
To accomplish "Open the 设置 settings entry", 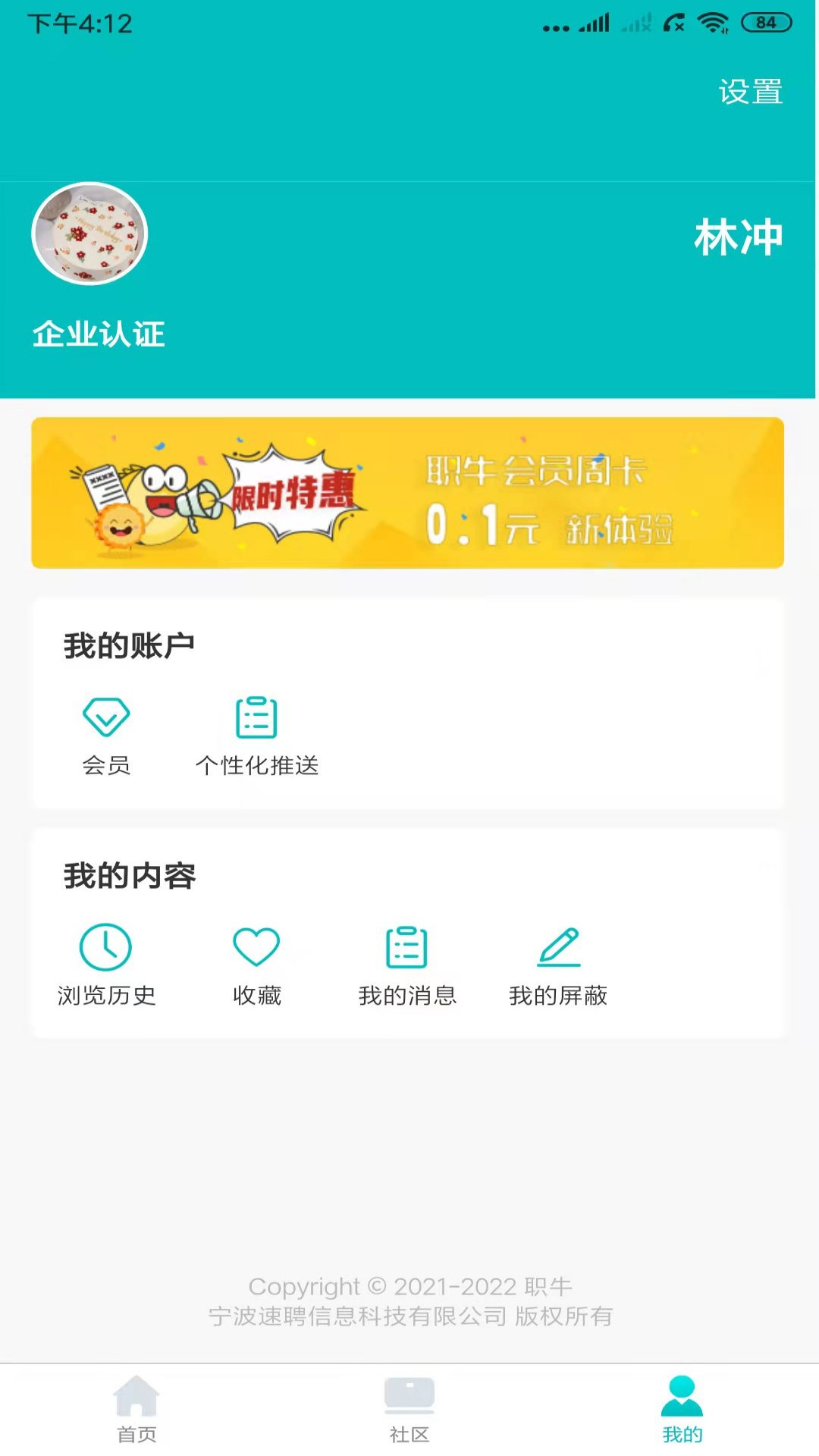I will 750,93.
